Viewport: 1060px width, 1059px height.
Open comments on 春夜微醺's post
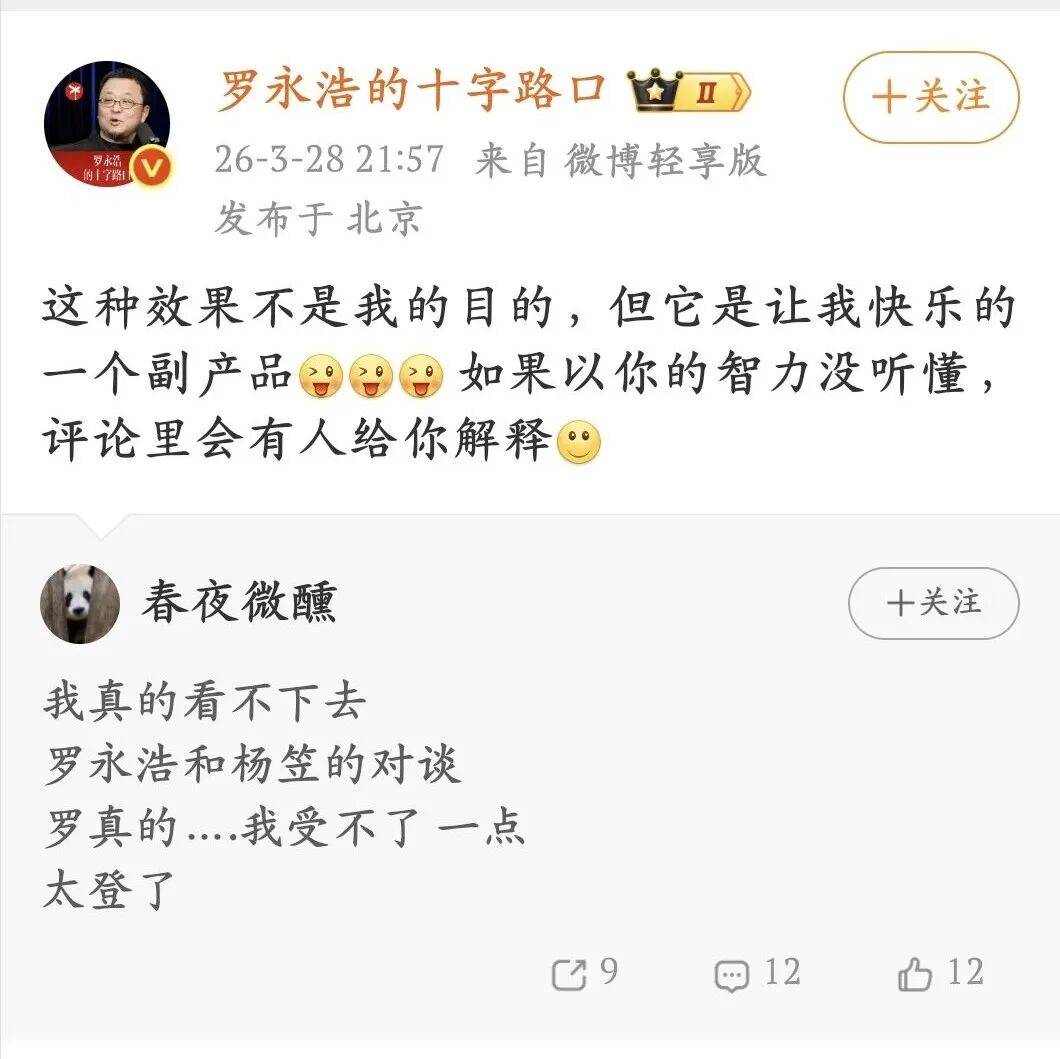pyautogui.click(x=757, y=973)
